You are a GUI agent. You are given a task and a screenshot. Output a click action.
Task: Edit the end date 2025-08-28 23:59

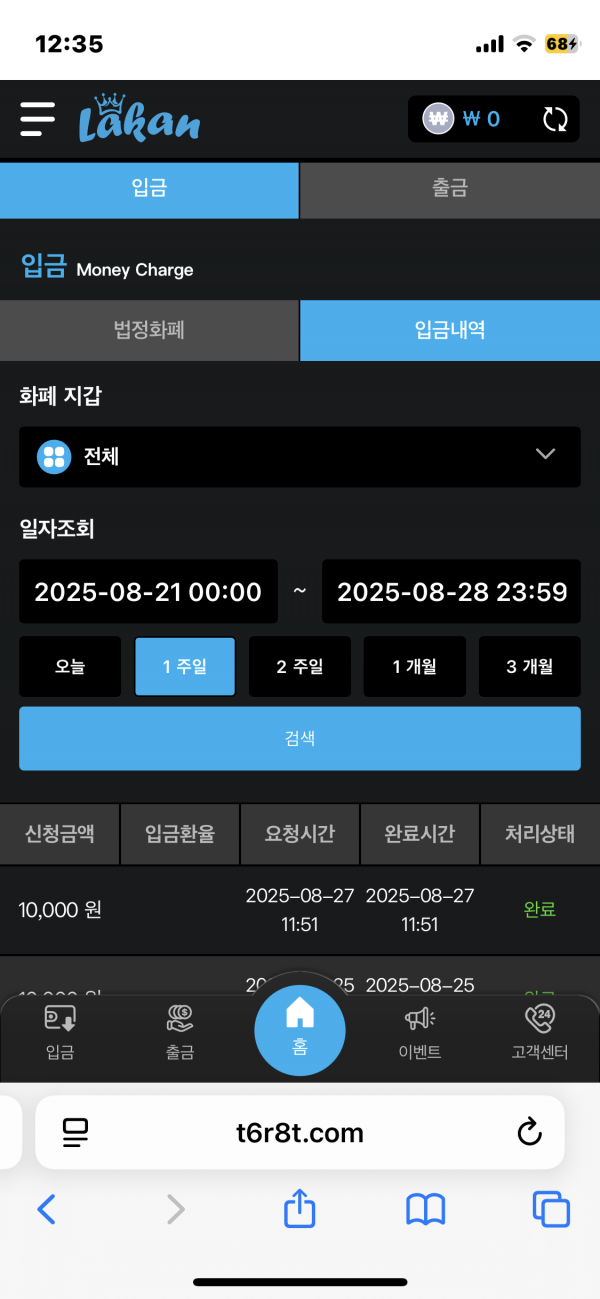click(451, 591)
